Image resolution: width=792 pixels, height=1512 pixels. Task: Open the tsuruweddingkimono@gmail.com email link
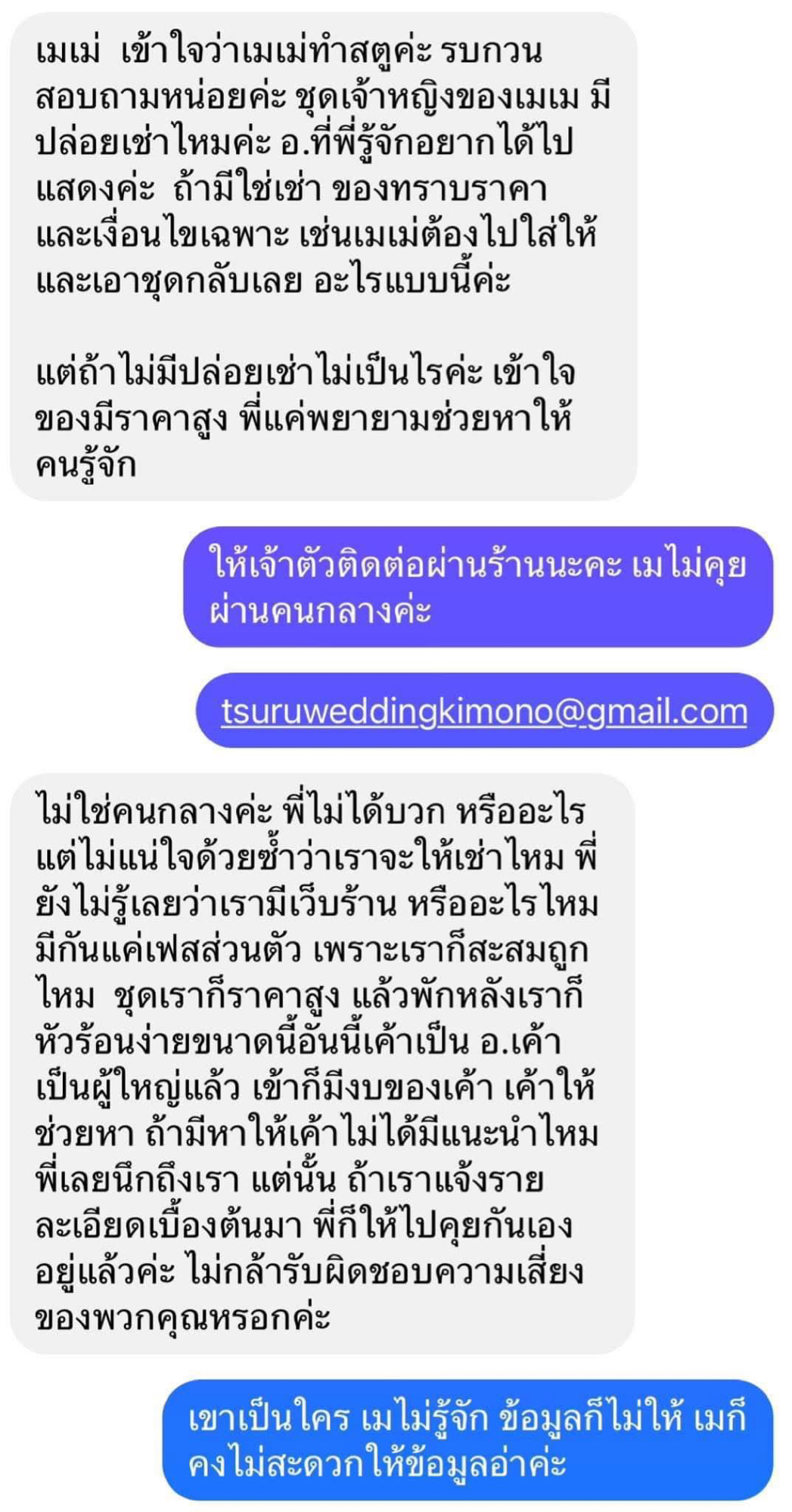click(x=484, y=711)
